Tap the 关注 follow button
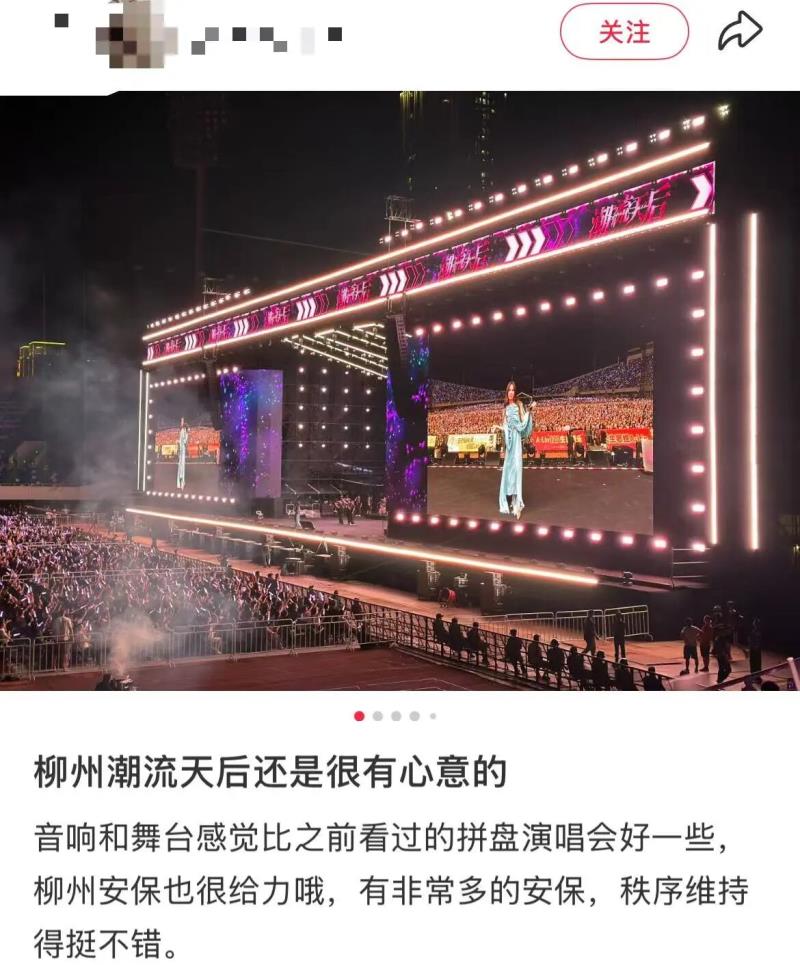 pyautogui.click(x=624, y=32)
